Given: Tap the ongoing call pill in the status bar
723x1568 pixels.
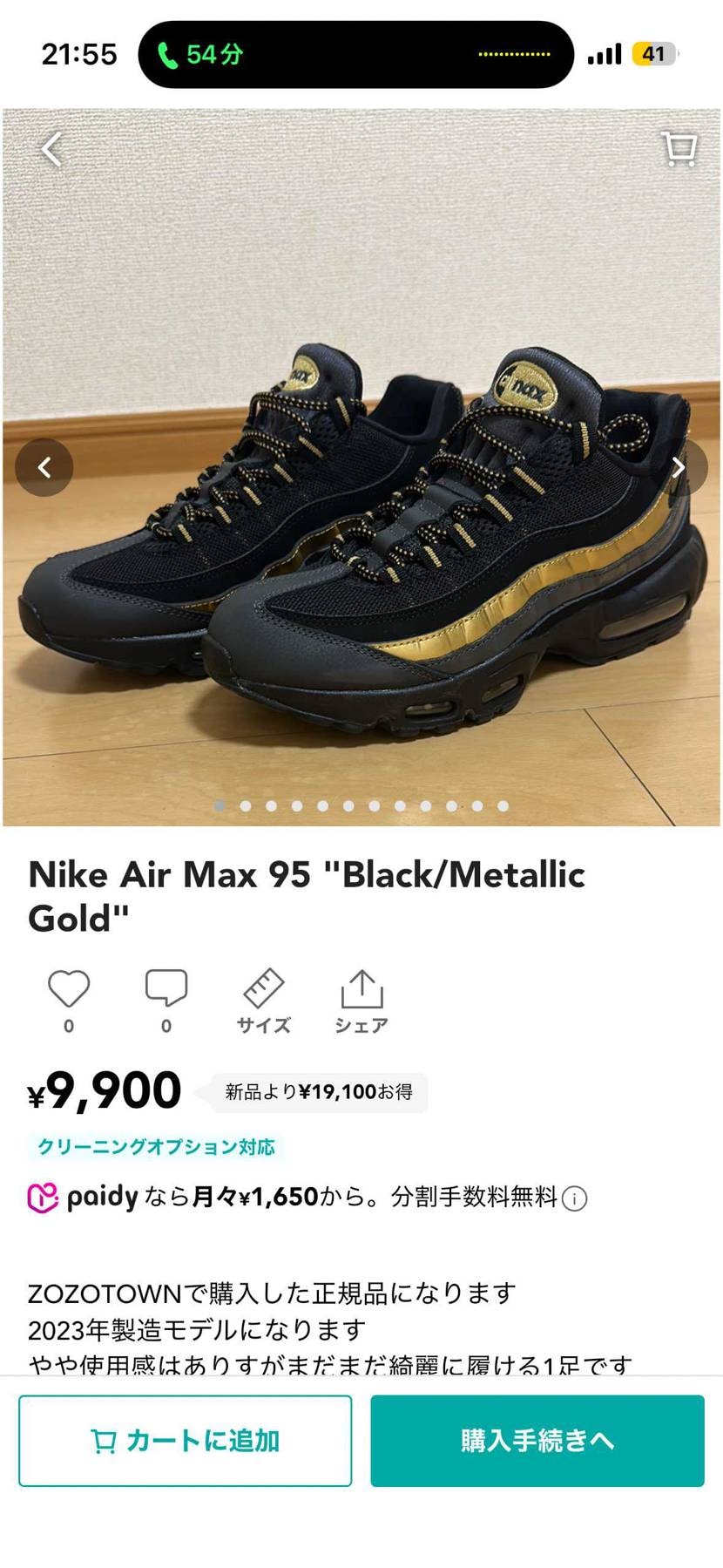Looking at the screenshot, I should (x=355, y=53).
